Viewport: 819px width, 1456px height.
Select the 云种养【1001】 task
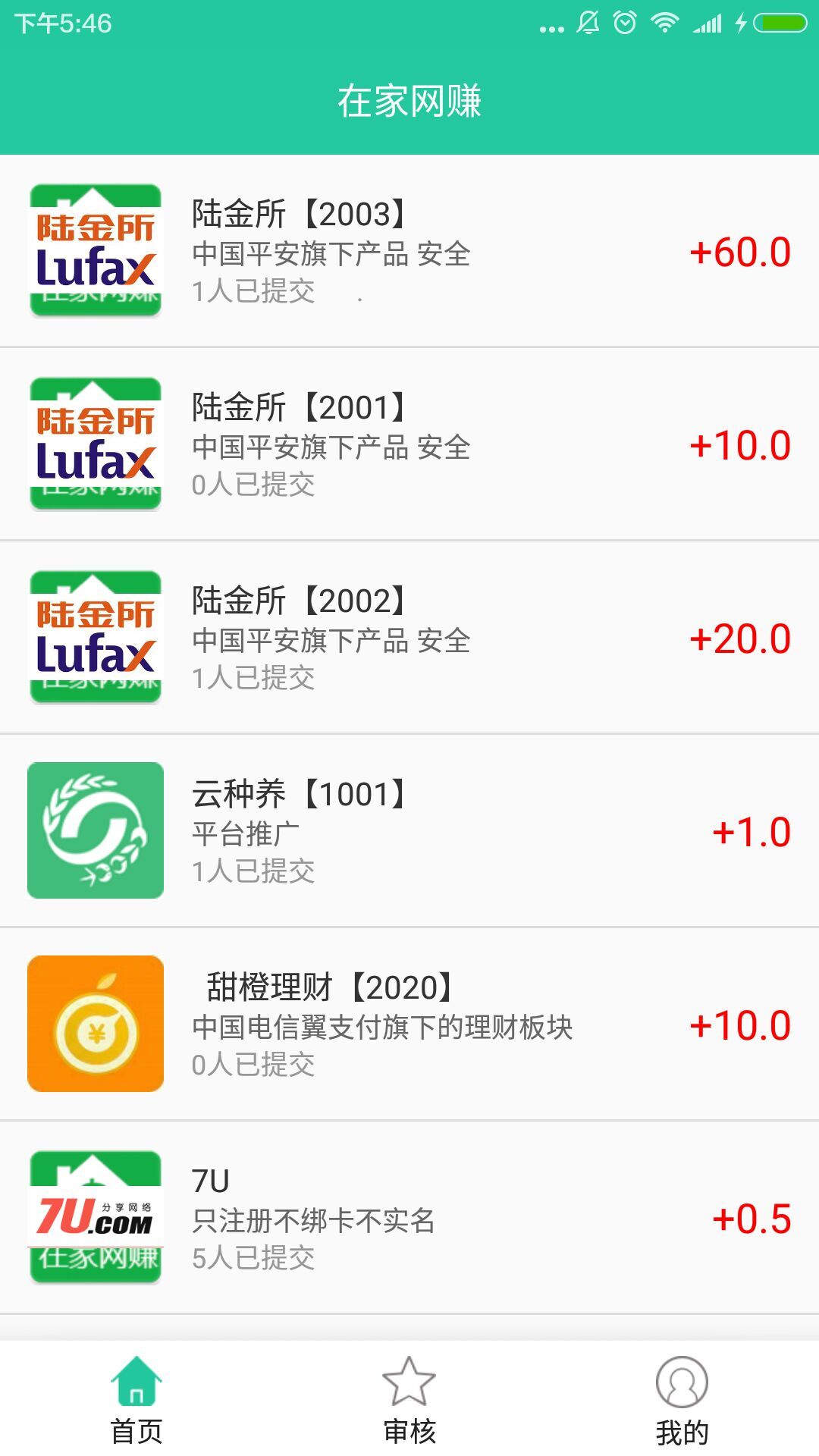[x=409, y=831]
